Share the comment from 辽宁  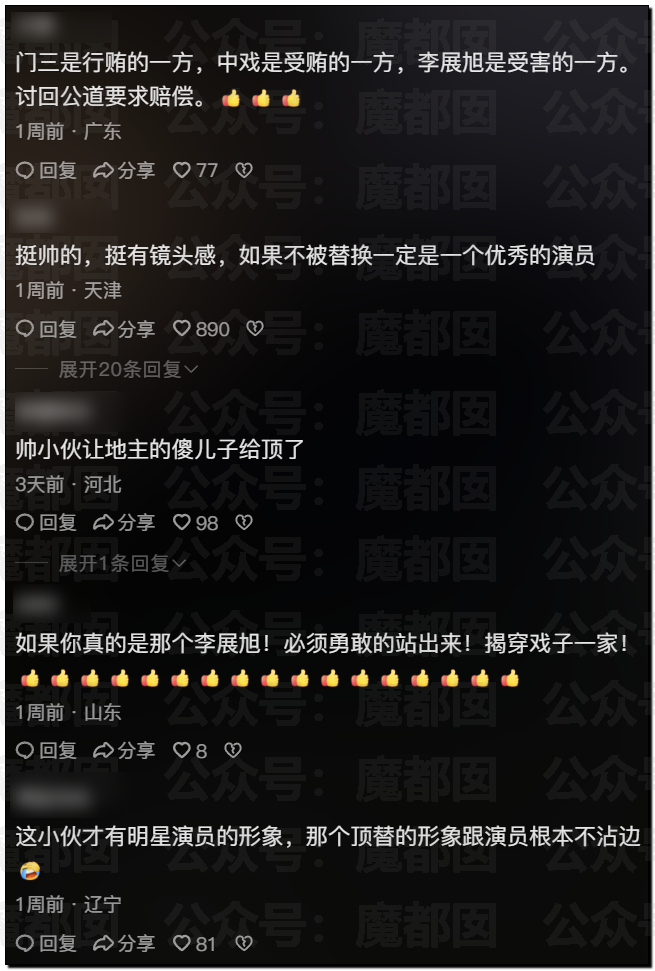coord(124,942)
